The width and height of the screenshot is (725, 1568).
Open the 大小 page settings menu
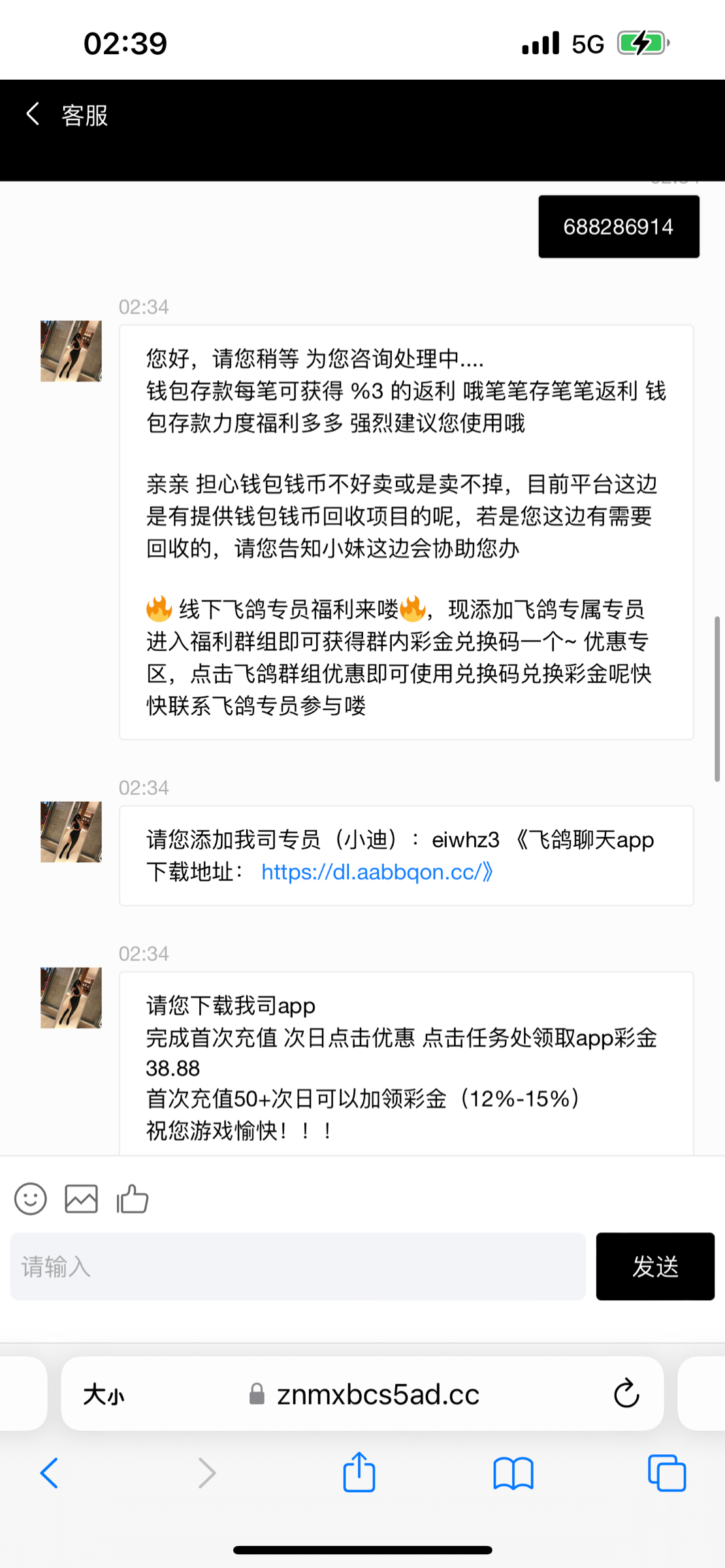click(103, 1395)
